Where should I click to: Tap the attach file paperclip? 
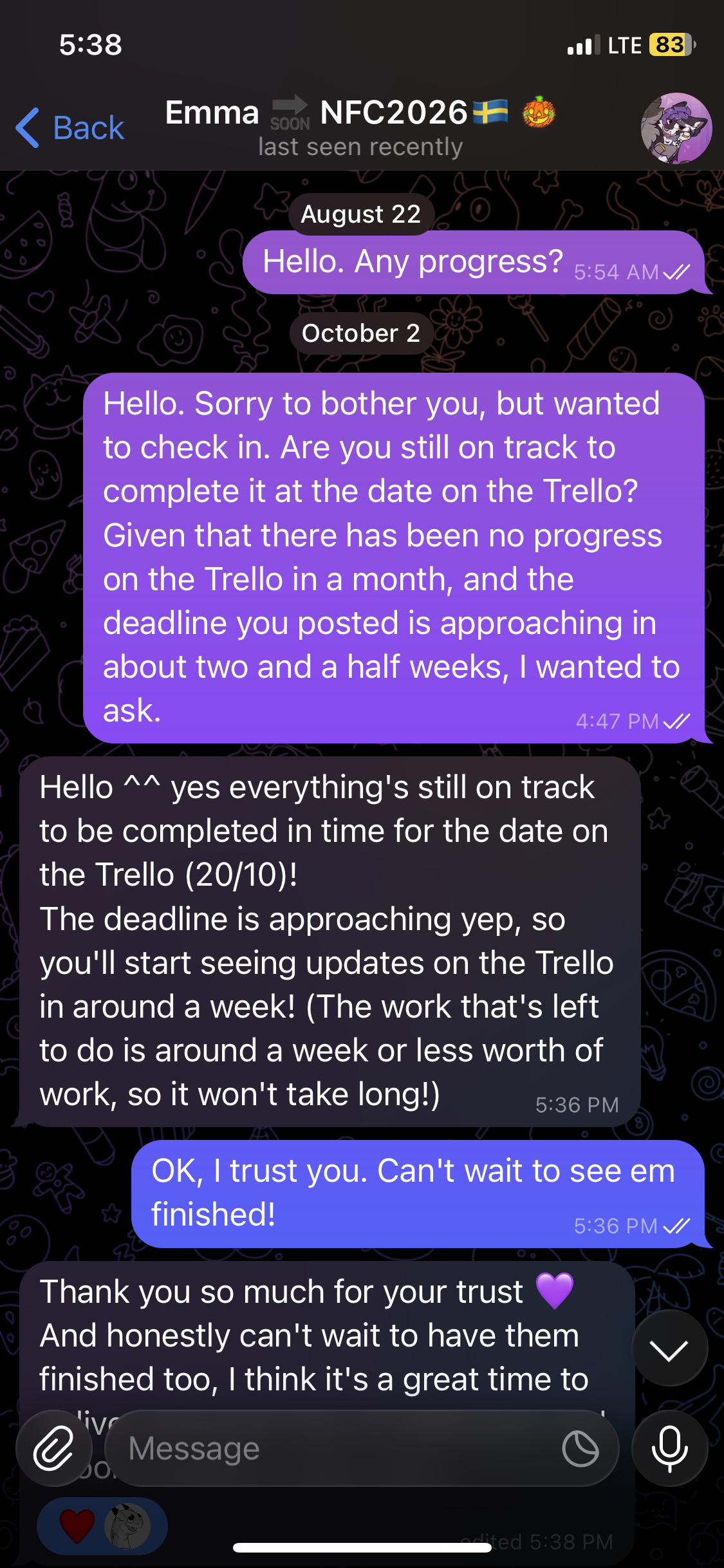coord(54,1448)
